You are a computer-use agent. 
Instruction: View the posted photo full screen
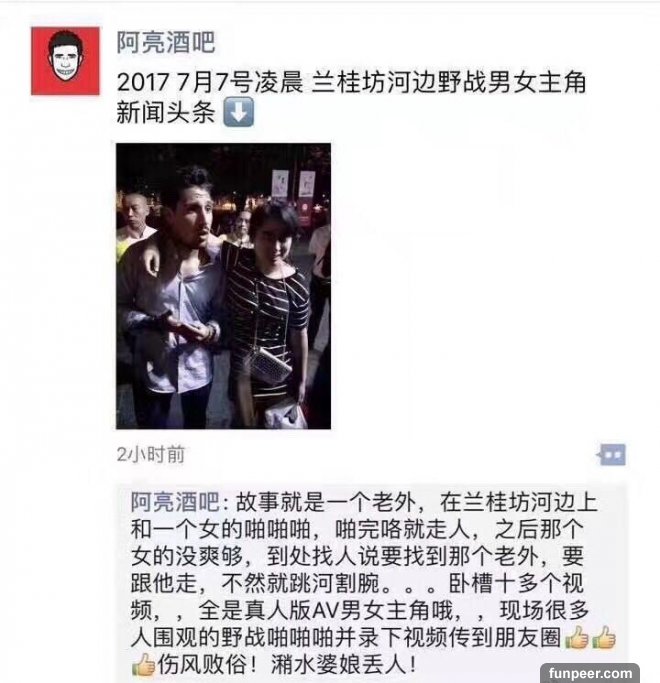click(x=223, y=285)
